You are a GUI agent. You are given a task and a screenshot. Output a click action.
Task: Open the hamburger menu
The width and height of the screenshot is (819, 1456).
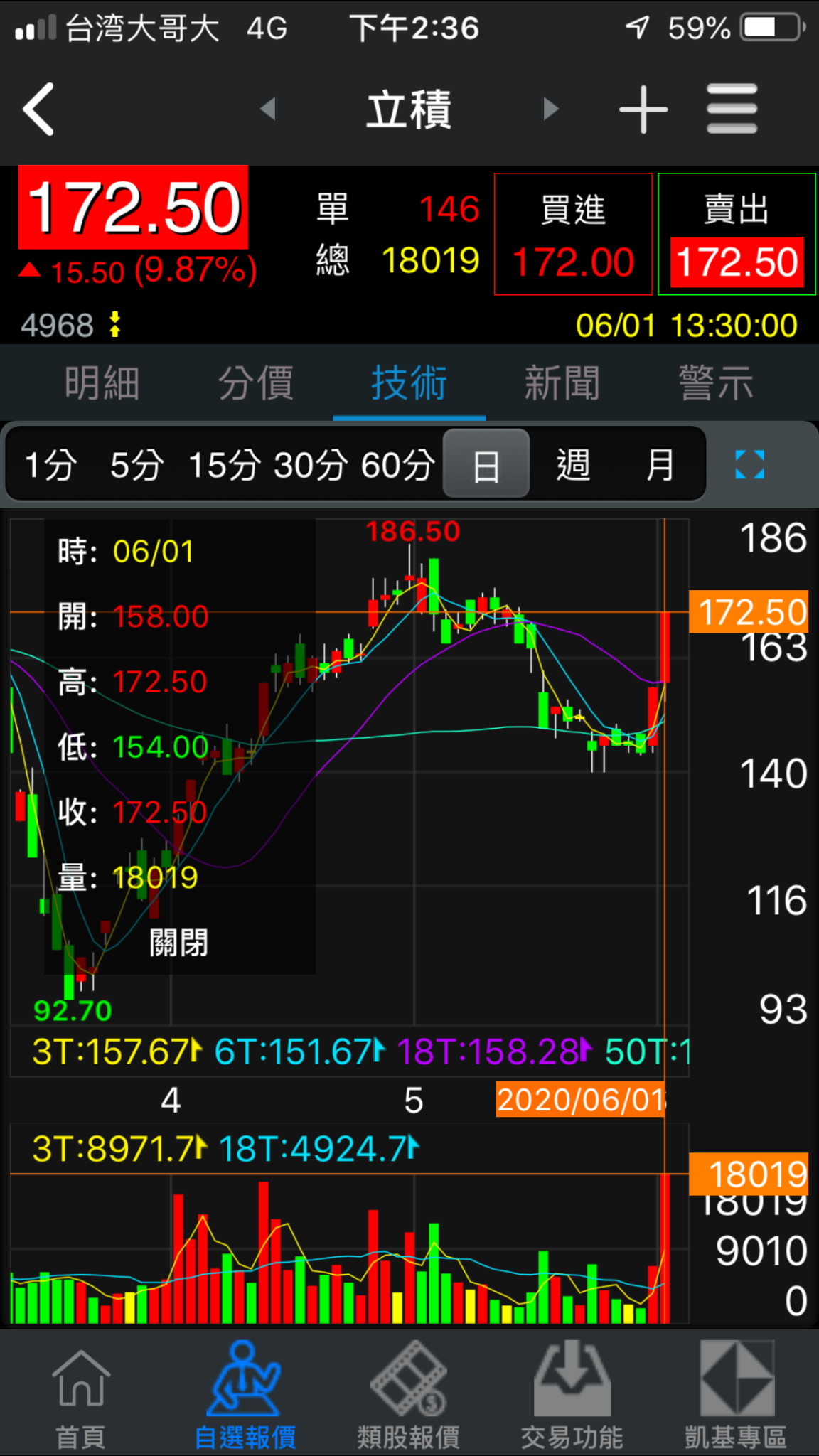(x=732, y=109)
